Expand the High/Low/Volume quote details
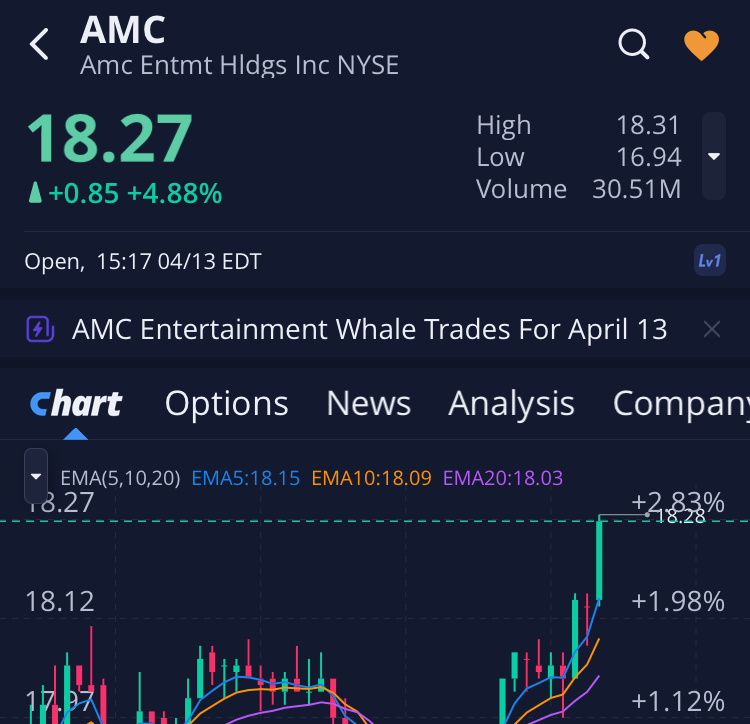750x724 pixels. [x=713, y=156]
